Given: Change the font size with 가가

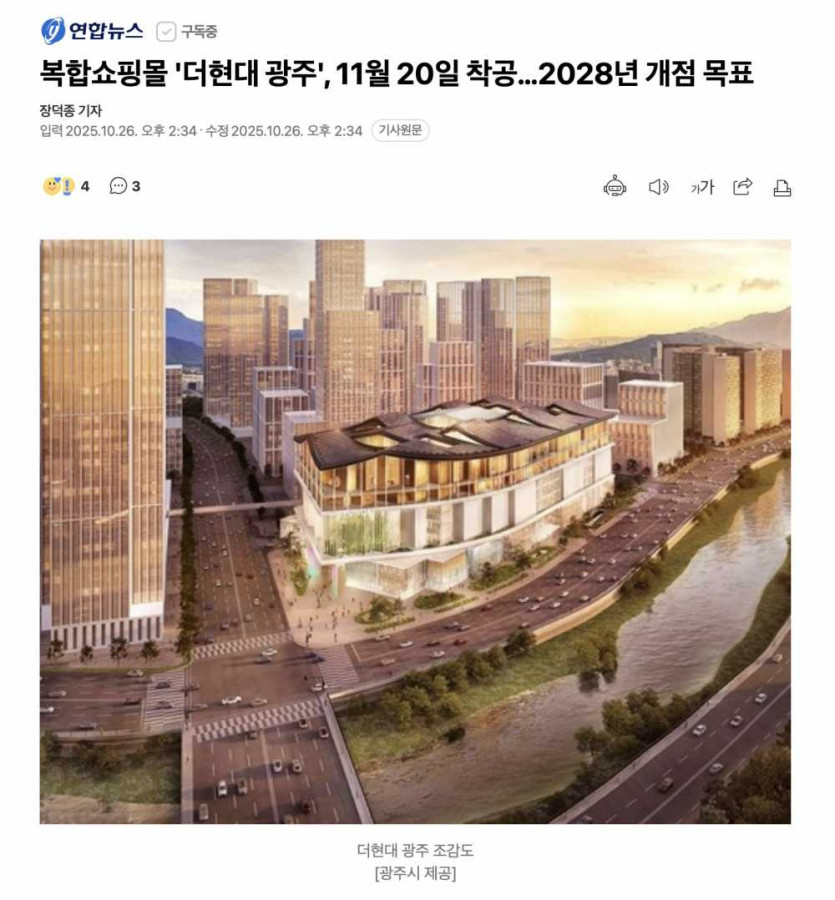Looking at the screenshot, I should (702, 187).
